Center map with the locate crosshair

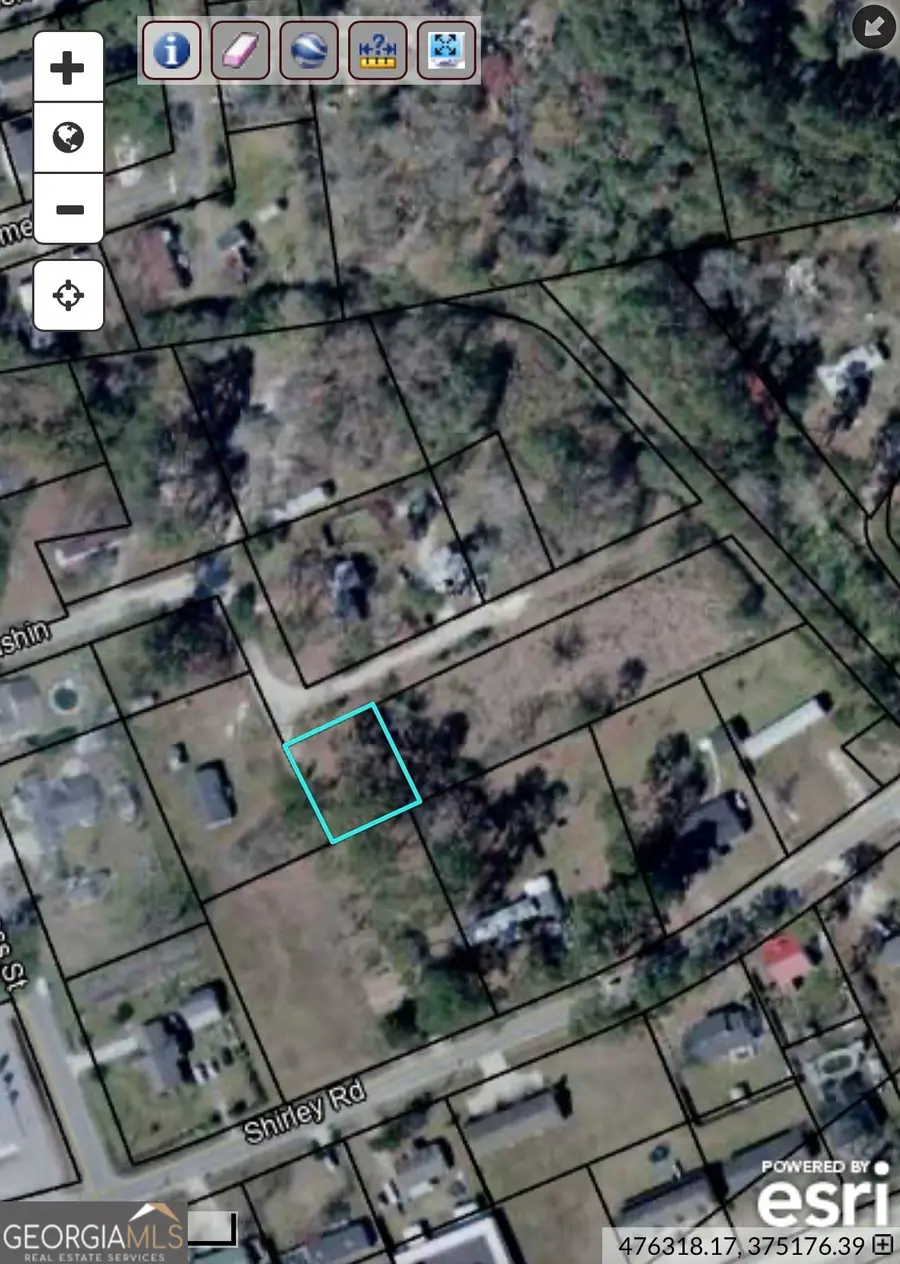[68, 295]
